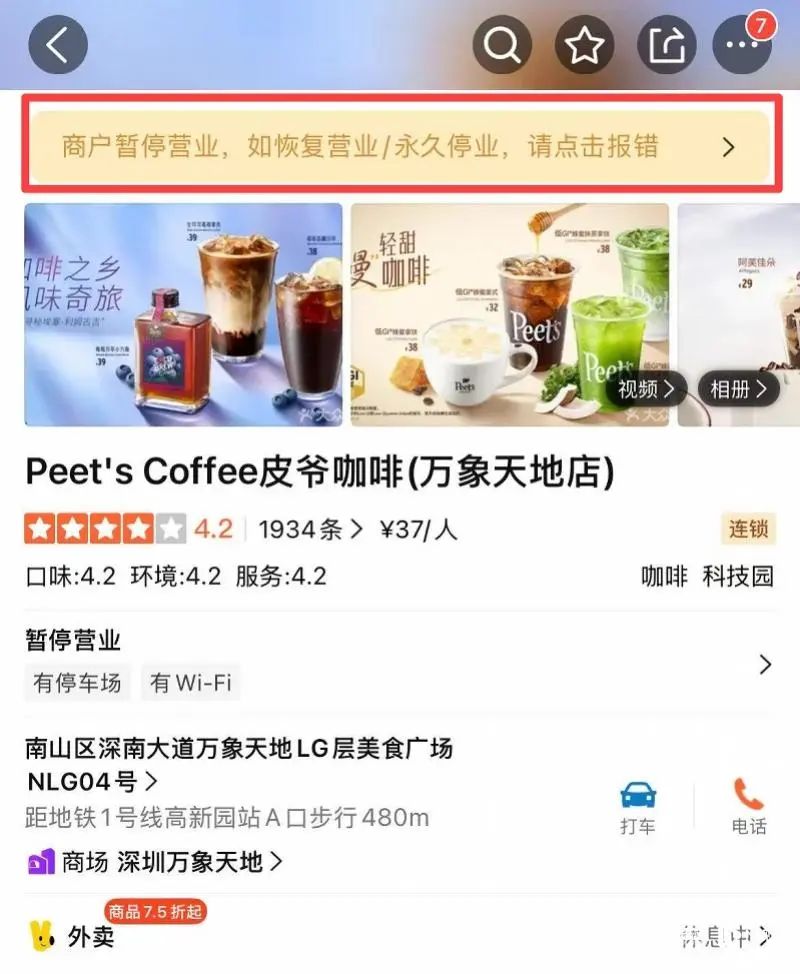Open the address 南山区深南大道万象天地
This screenshot has width=800, height=974.
coord(240,763)
